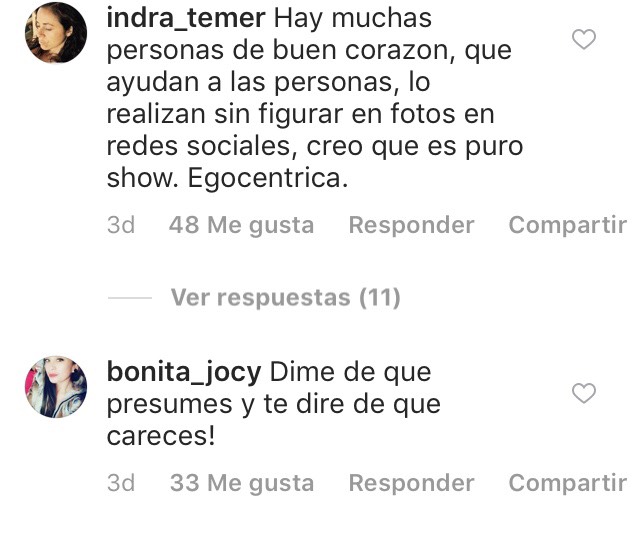This screenshot has width=640, height=533.
Task: Like indra_temer's comment with the heart
Action: [x=583, y=39]
